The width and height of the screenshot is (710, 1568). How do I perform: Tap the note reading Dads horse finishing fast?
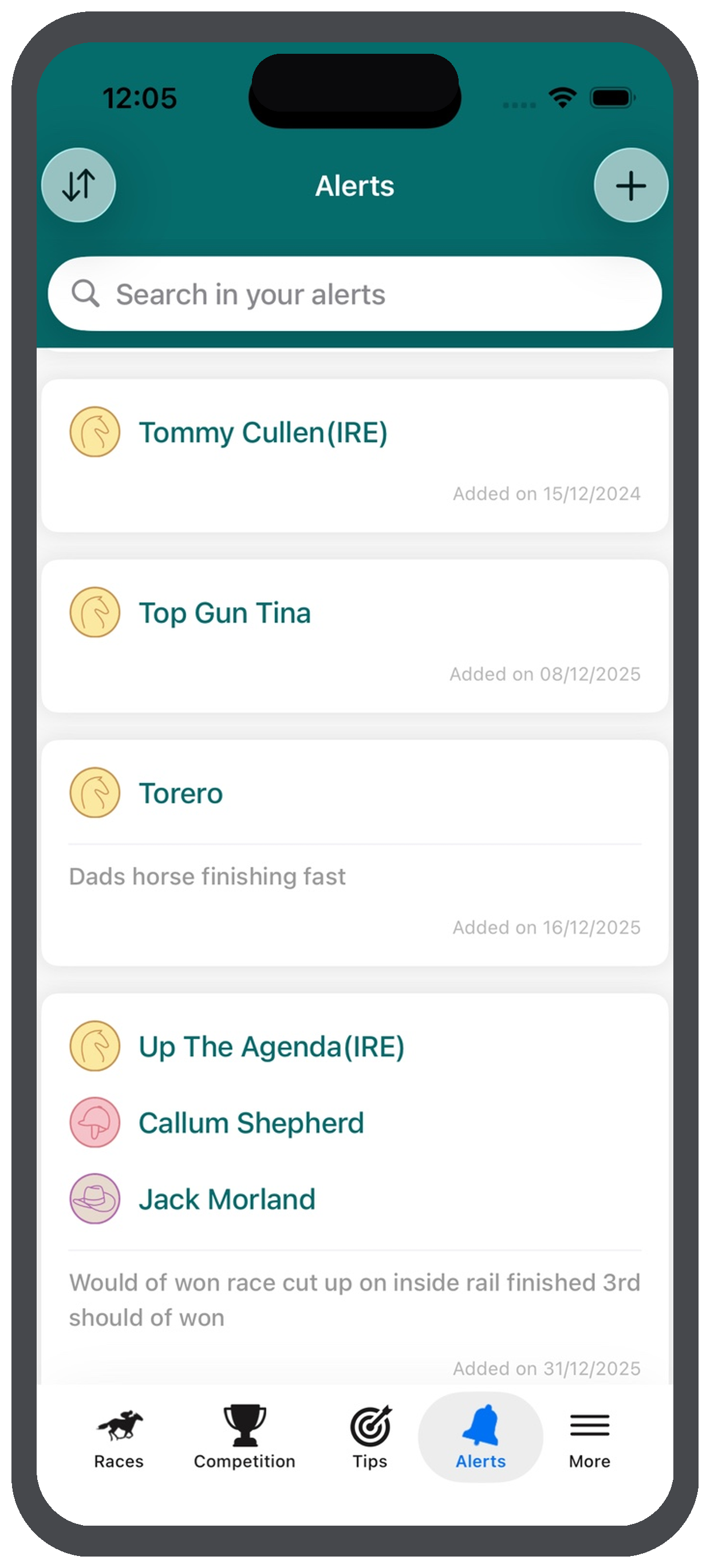coord(208,877)
